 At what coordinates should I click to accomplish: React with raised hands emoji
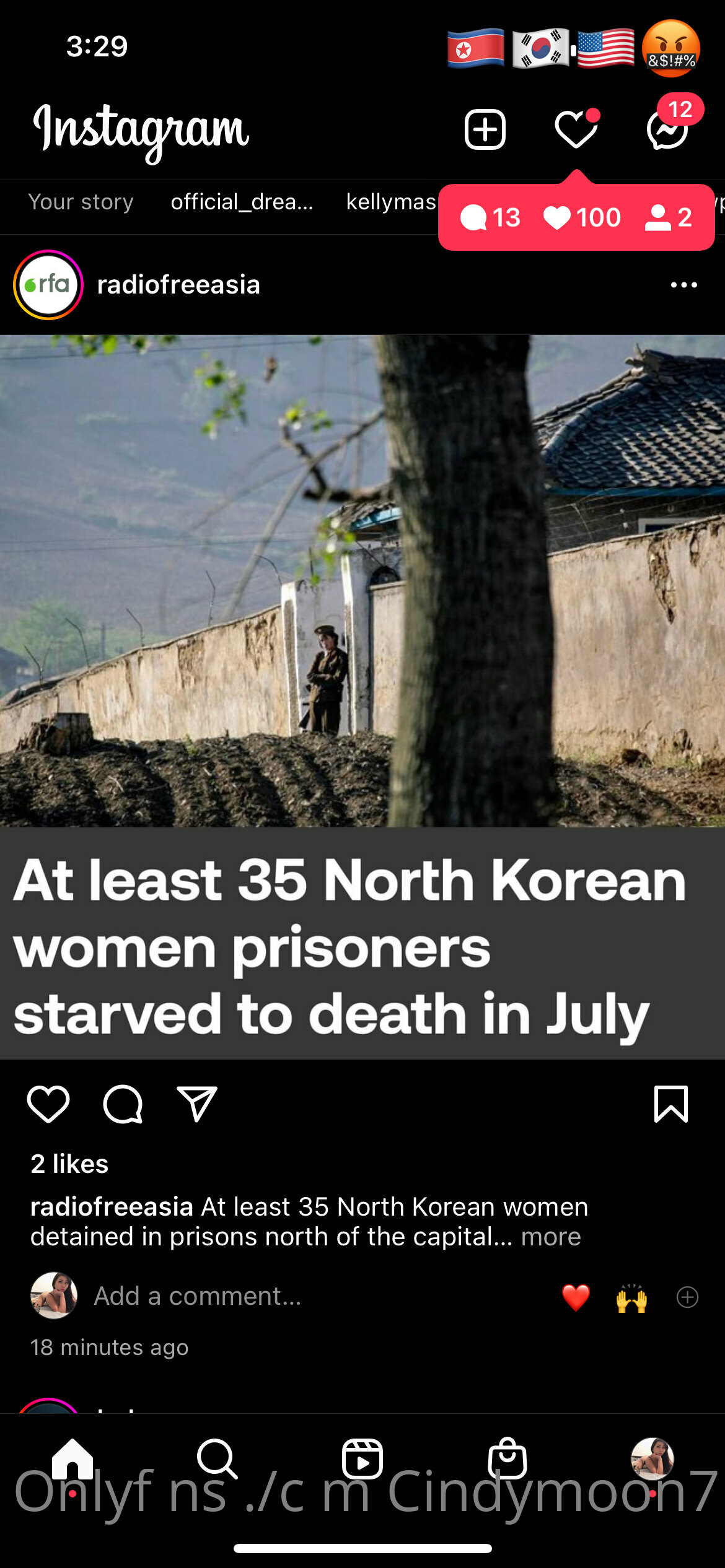[x=631, y=1297]
